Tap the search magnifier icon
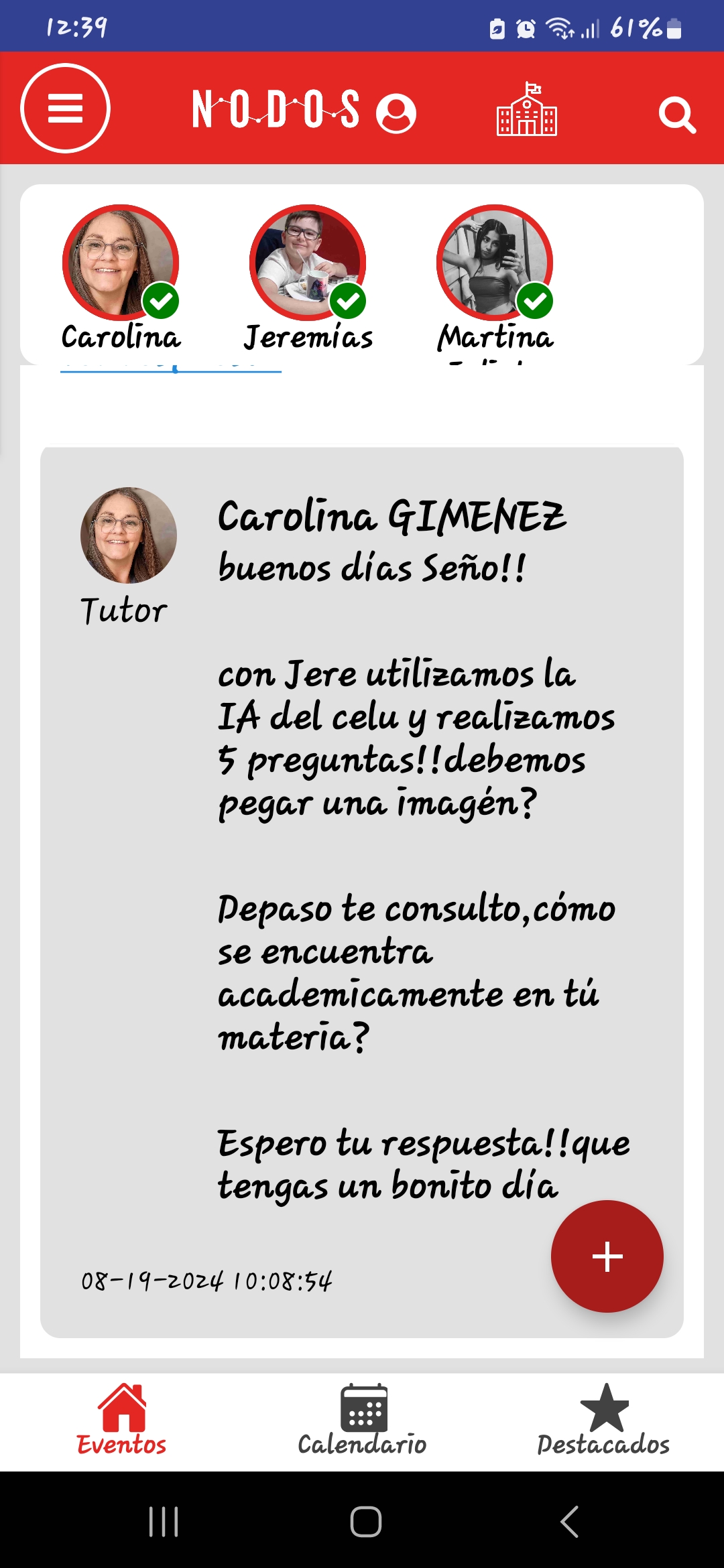 click(x=676, y=115)
